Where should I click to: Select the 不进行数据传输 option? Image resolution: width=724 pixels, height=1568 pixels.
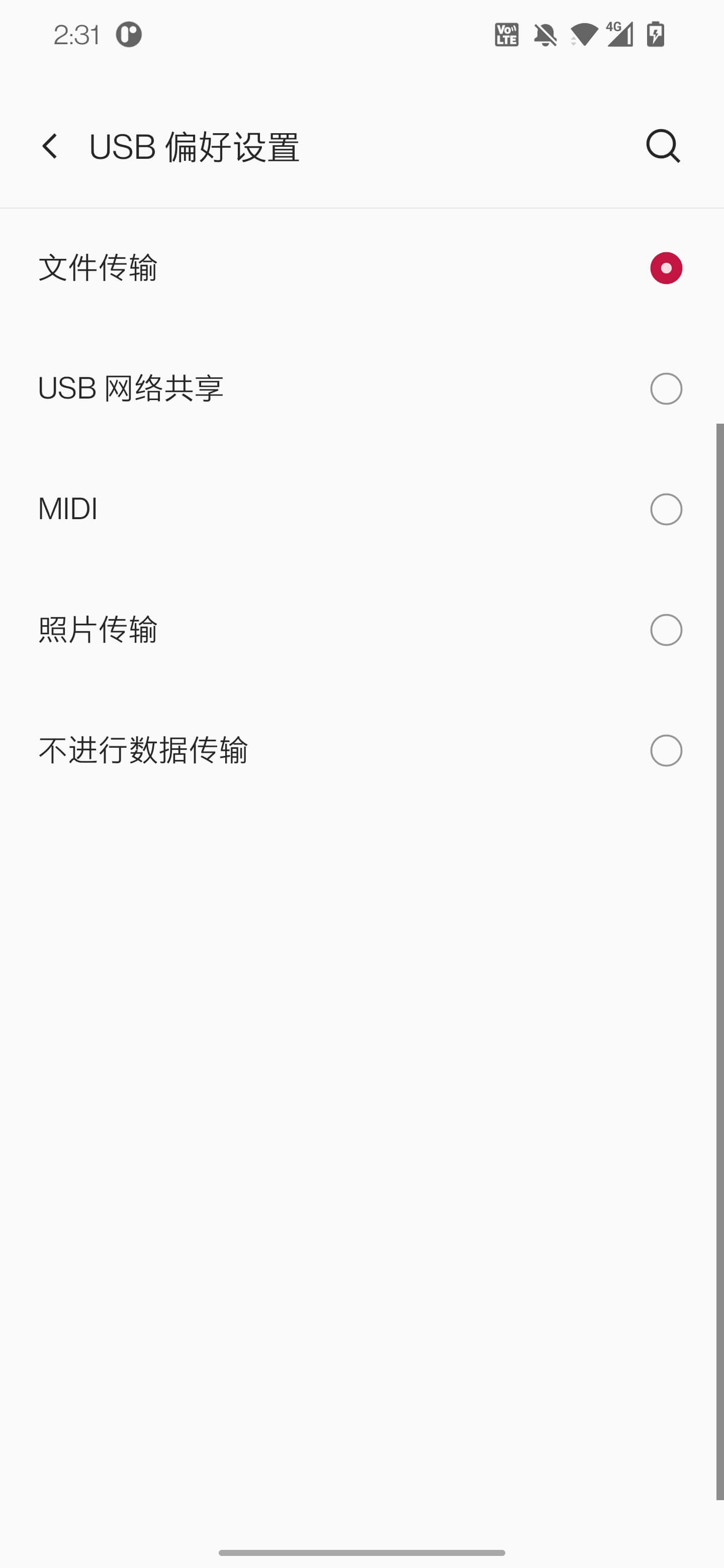(666, 750)
